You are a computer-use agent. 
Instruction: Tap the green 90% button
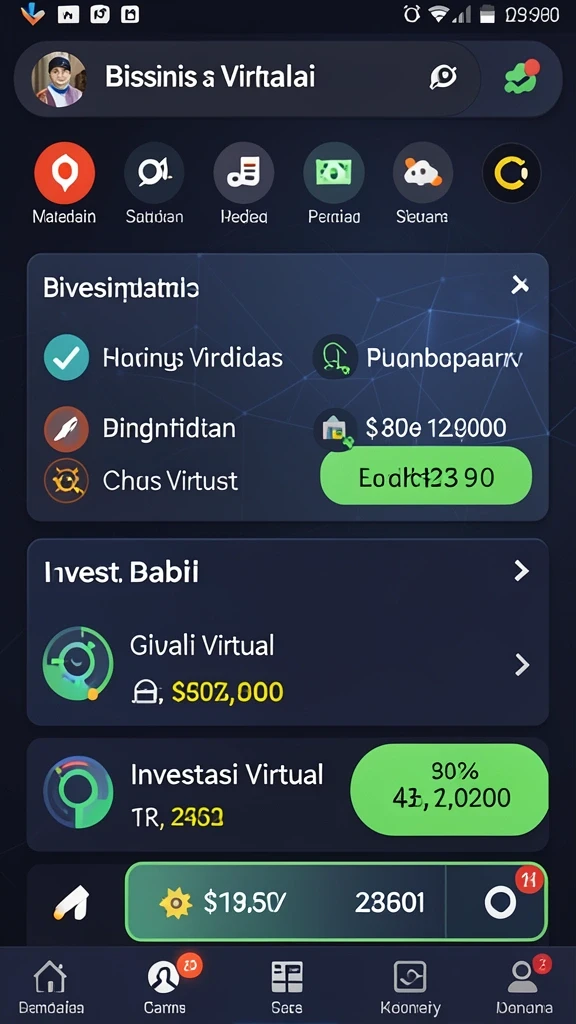tap(449, 790)
